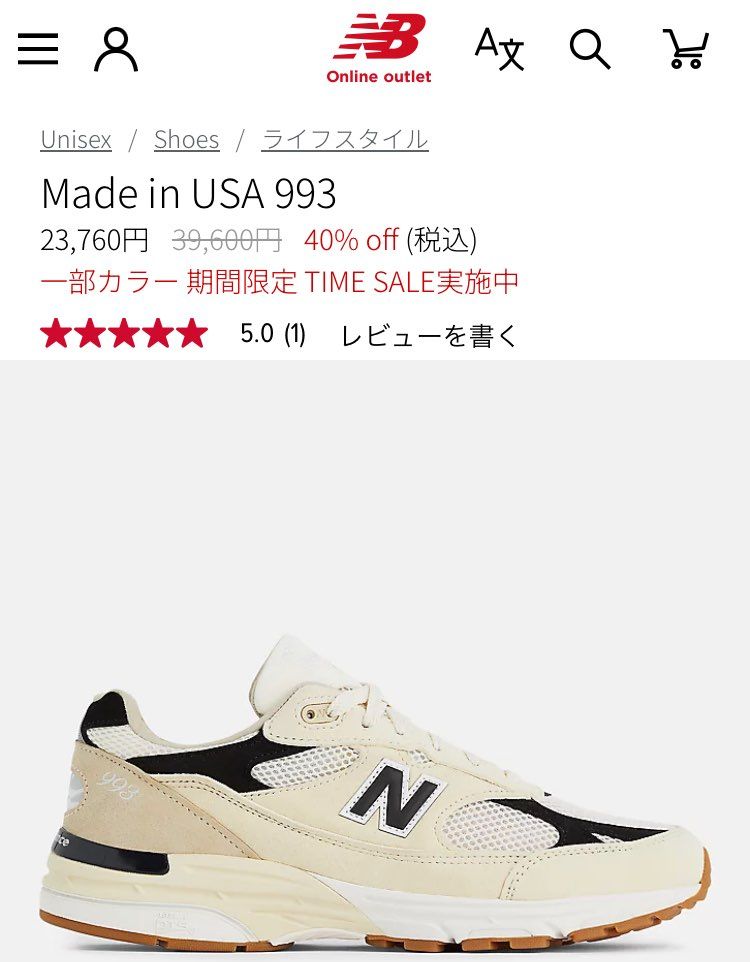The height and width of the screenshot is (962, 750).
Task: Go to New Balance outlet home logo
Action: pos(379,48)
